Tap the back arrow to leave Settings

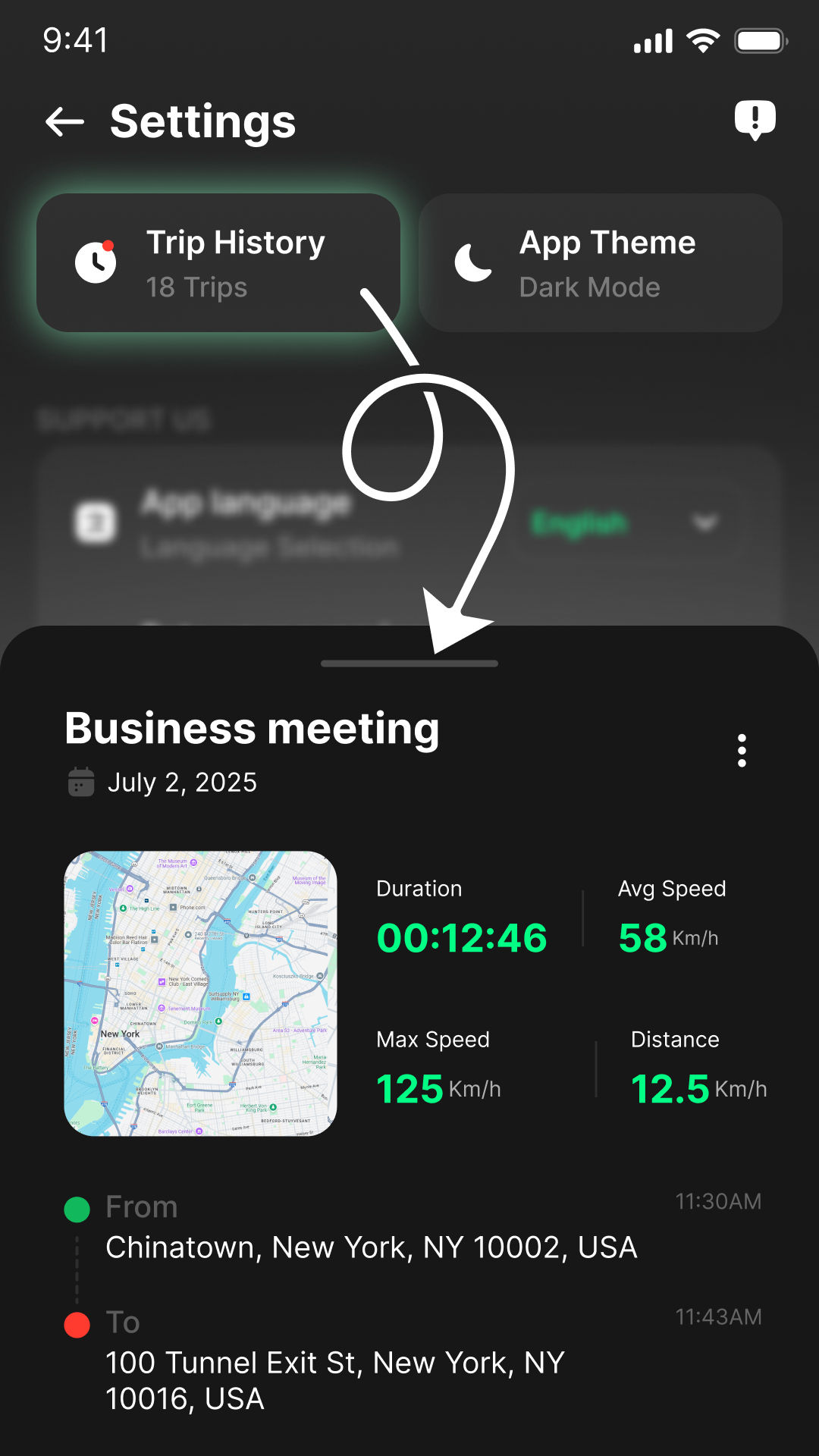(x=64, y=121)
